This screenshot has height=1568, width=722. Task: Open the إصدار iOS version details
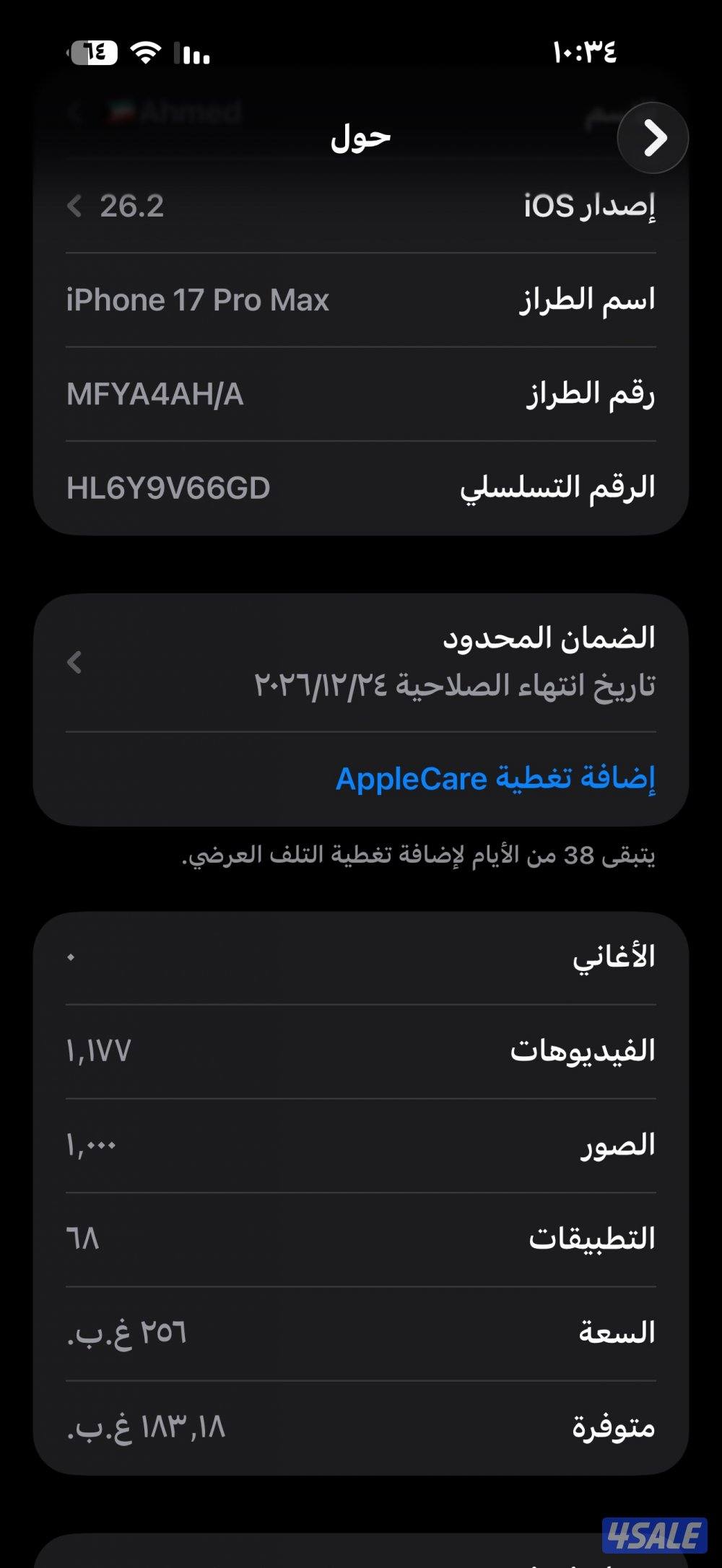(361, 207)
